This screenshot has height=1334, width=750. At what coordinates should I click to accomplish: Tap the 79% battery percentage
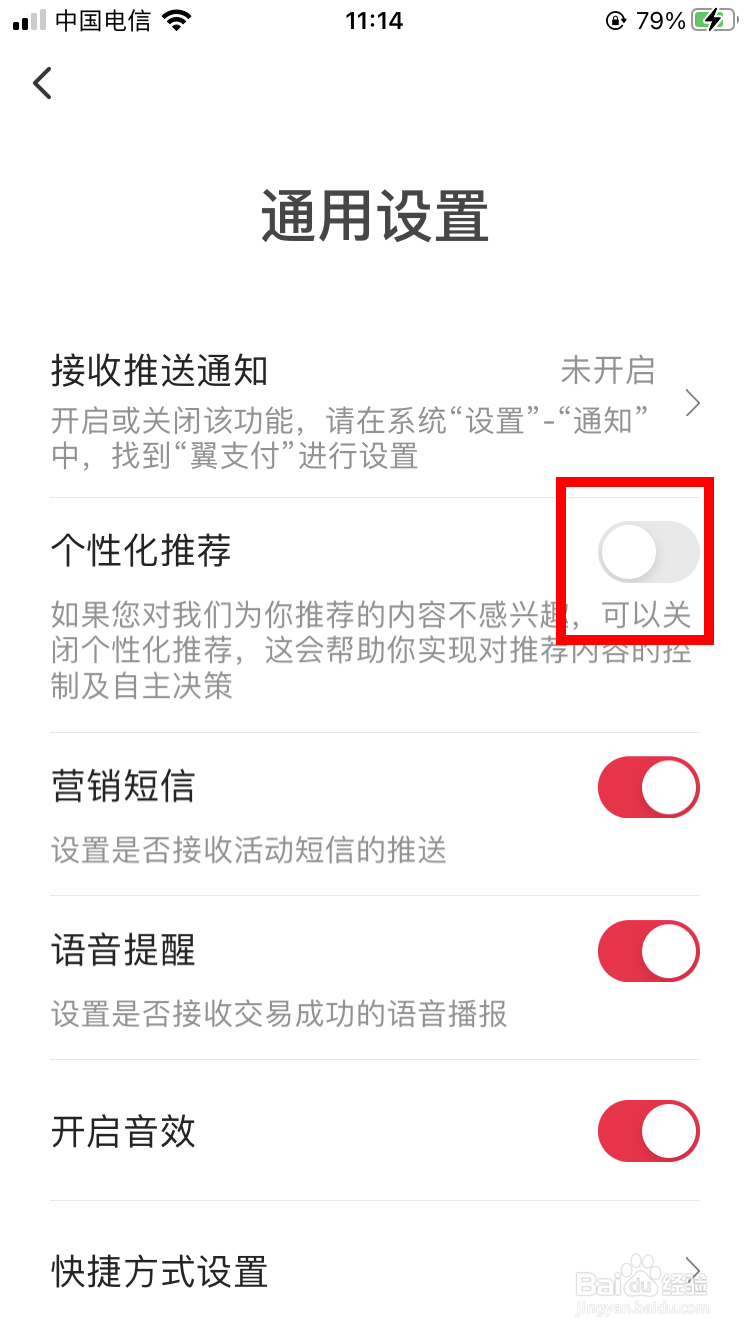click(x=662, y=19)
